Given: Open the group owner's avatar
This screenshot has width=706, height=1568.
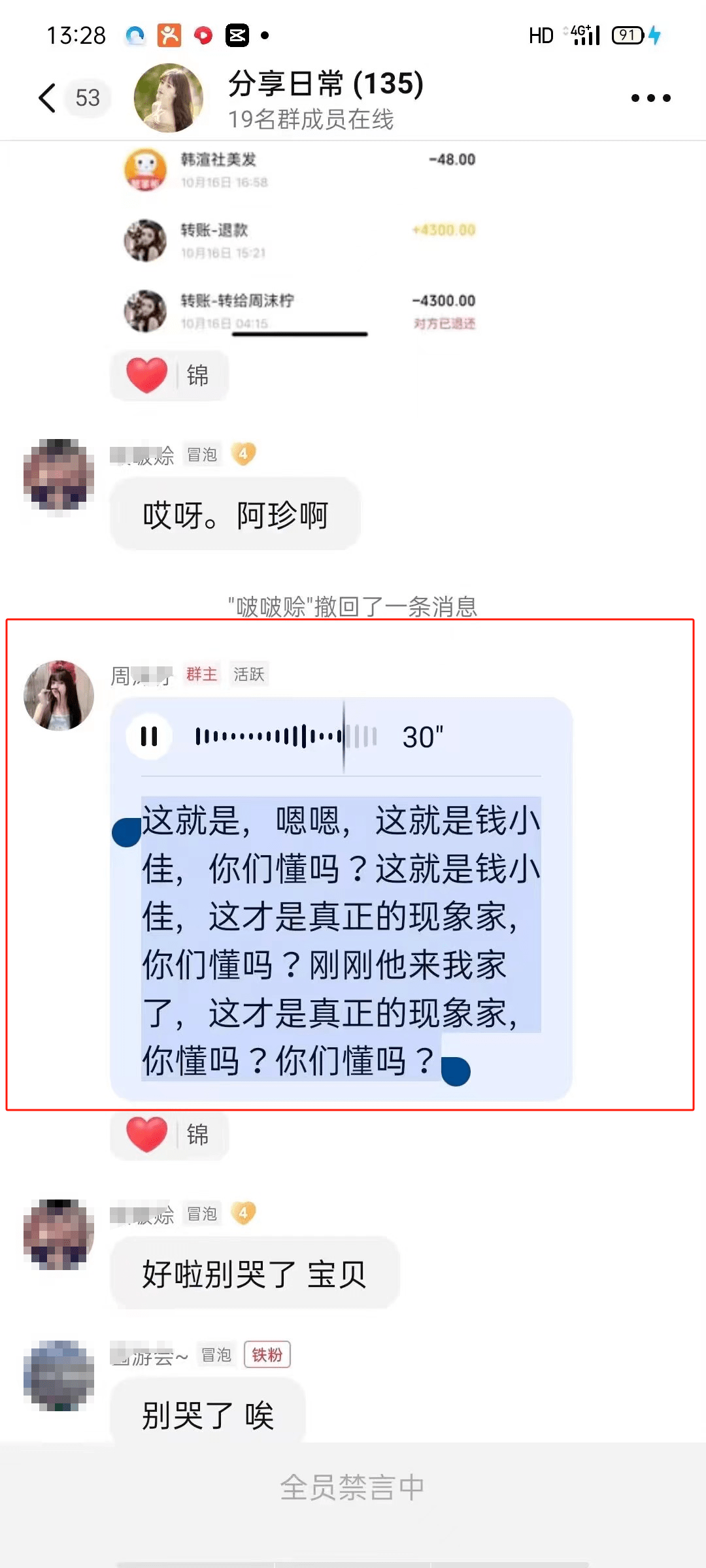Looking at the screenshot, I should point(59,695).
